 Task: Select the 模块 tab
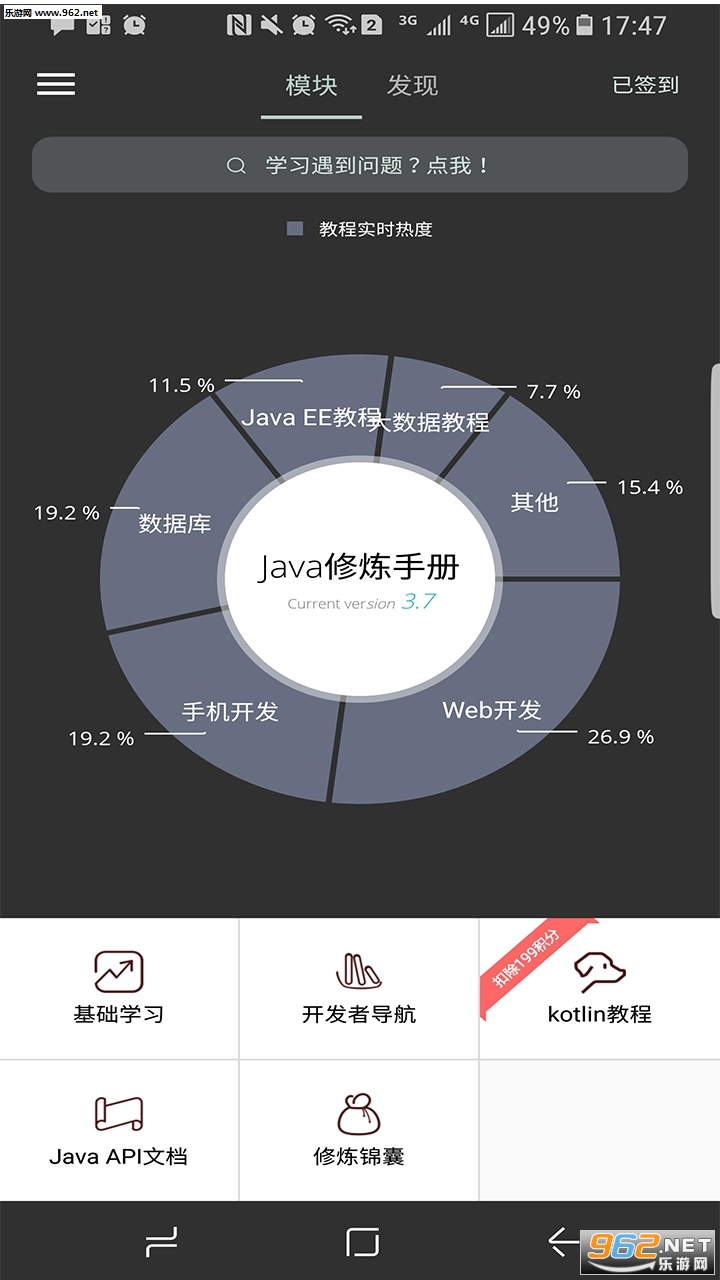pyautogui.click(x=311, y=86)
